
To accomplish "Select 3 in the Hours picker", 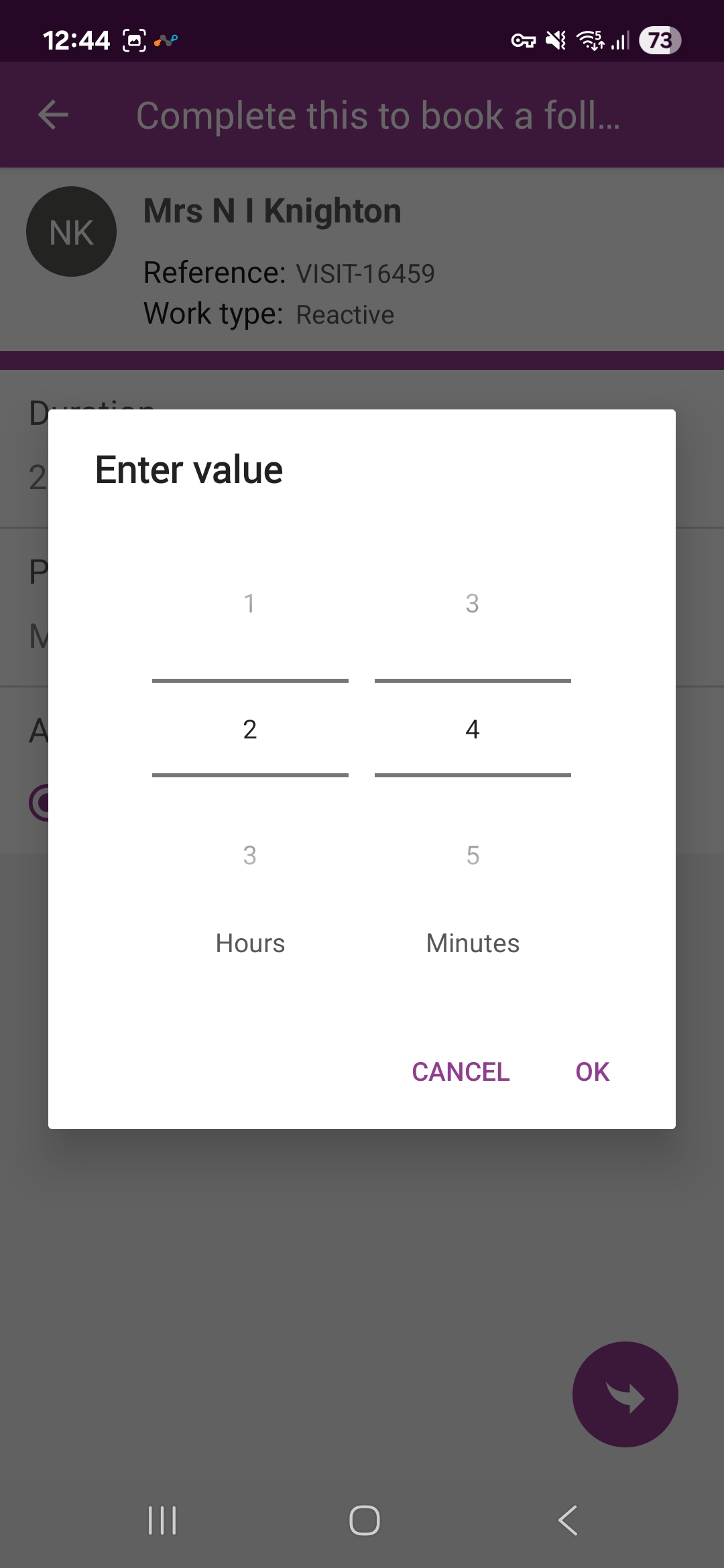I will point(249,856).
